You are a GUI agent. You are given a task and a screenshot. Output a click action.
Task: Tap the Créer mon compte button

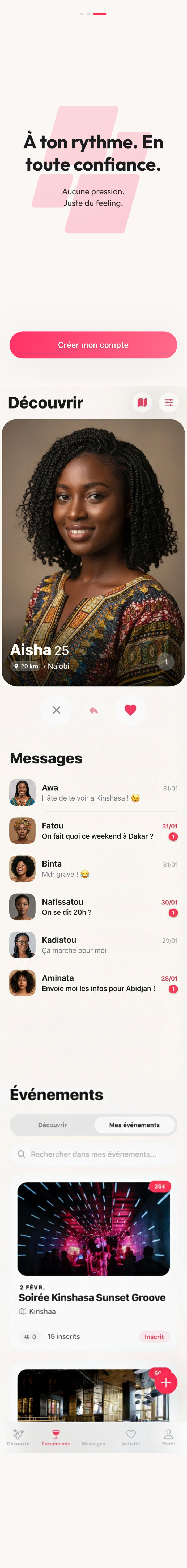[93, 345]
